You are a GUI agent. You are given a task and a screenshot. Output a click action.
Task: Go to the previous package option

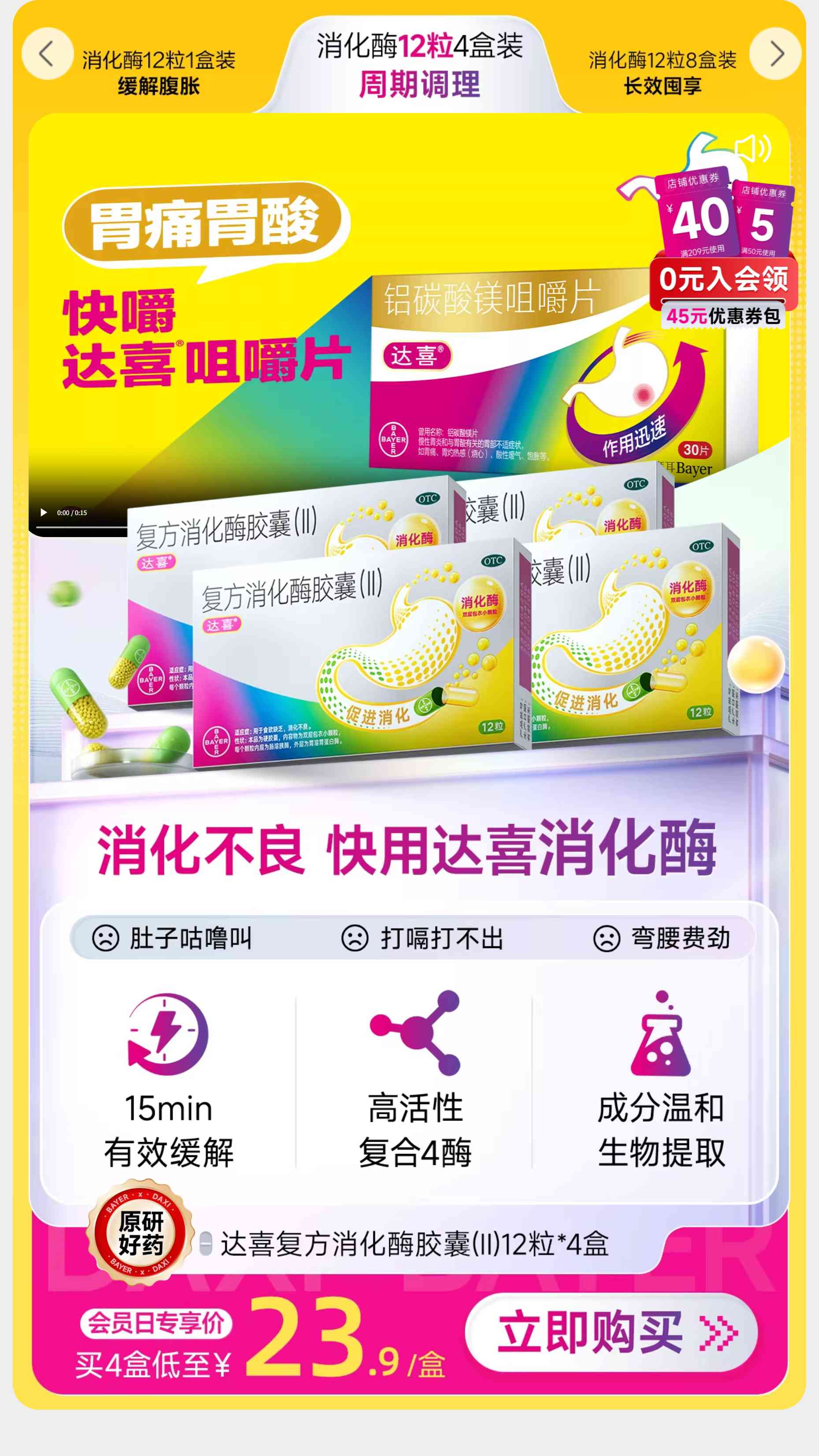(x=47, y=54)
